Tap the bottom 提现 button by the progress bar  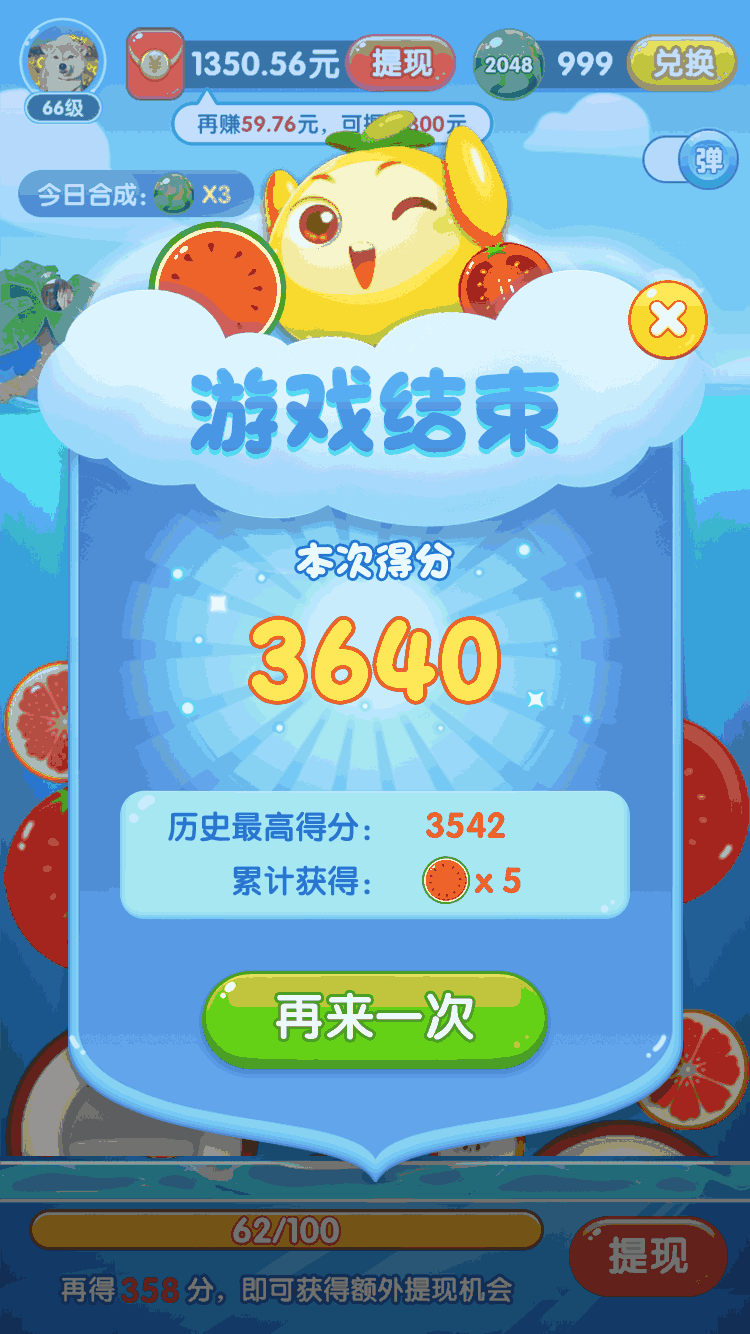[x=647, y=1255]
